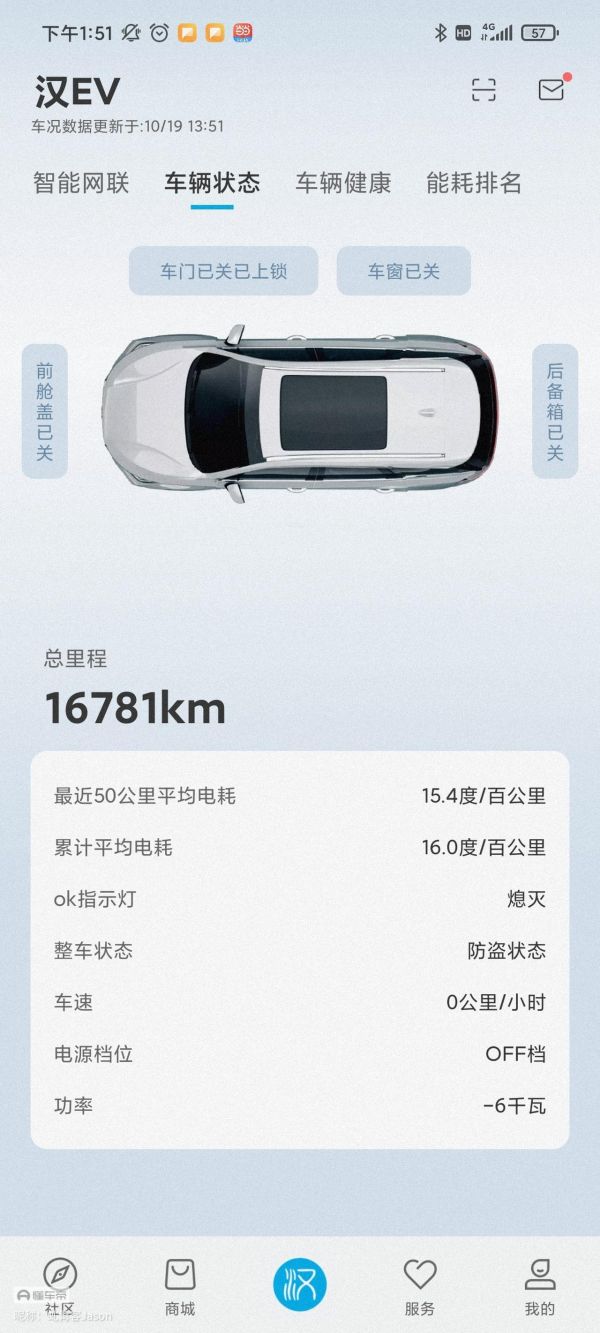Tap the 前舱盖已关 chip

click(x=45, y=411)
